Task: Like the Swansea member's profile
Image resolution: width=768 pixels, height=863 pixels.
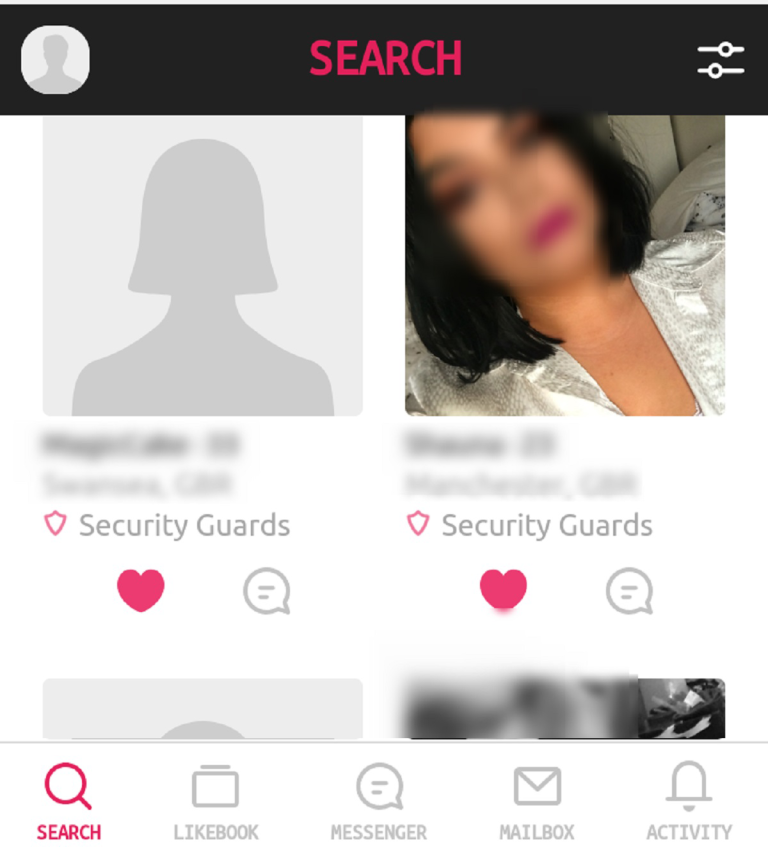Action: pos(141,590)
